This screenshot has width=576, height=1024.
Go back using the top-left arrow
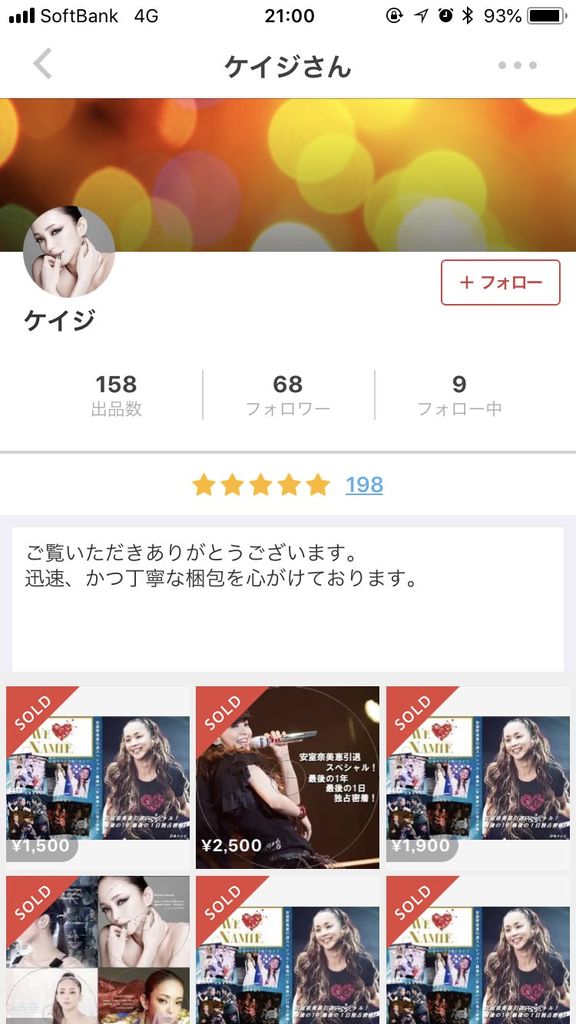tap(42, 65)
